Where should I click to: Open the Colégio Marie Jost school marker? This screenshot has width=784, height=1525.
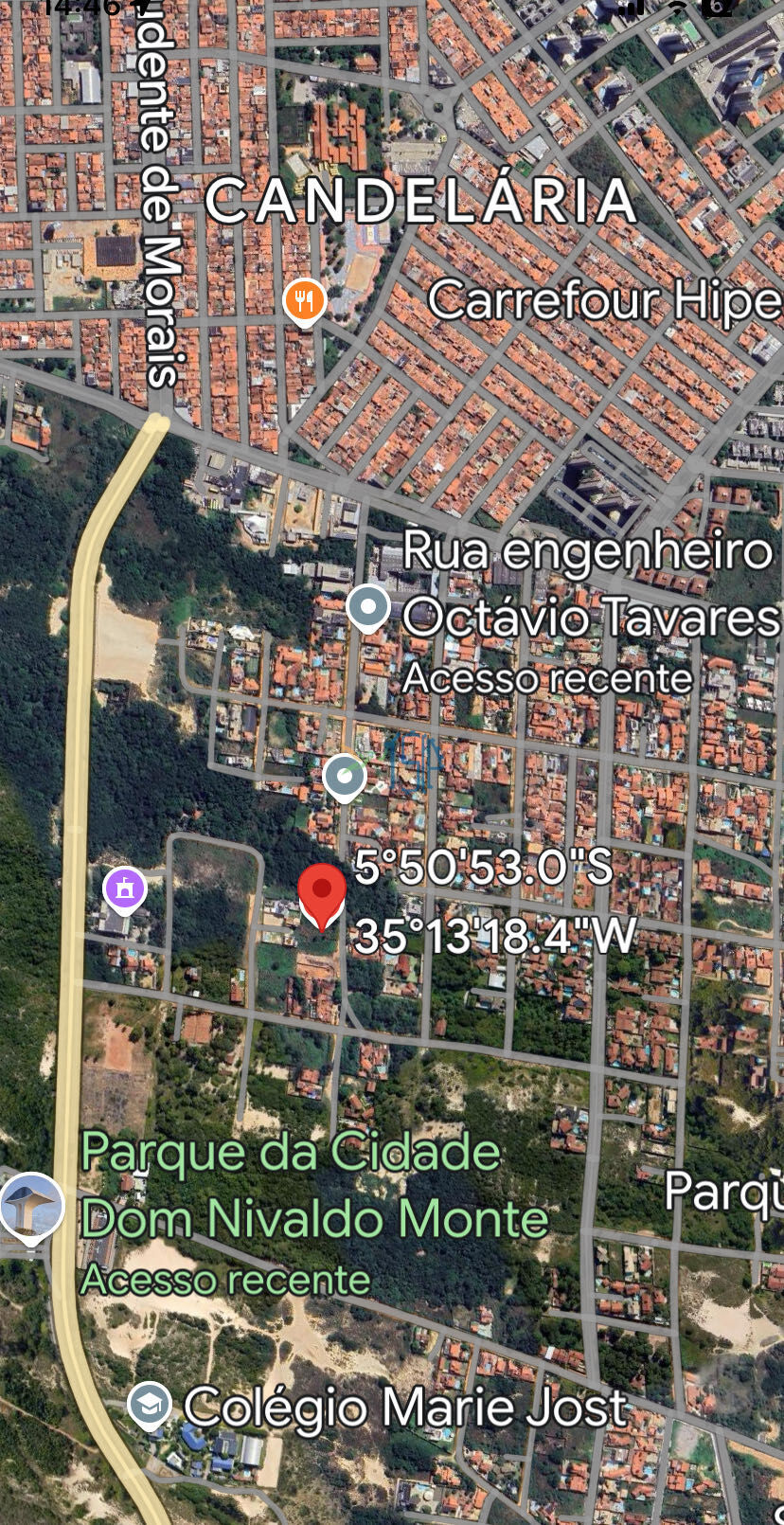150,1405
